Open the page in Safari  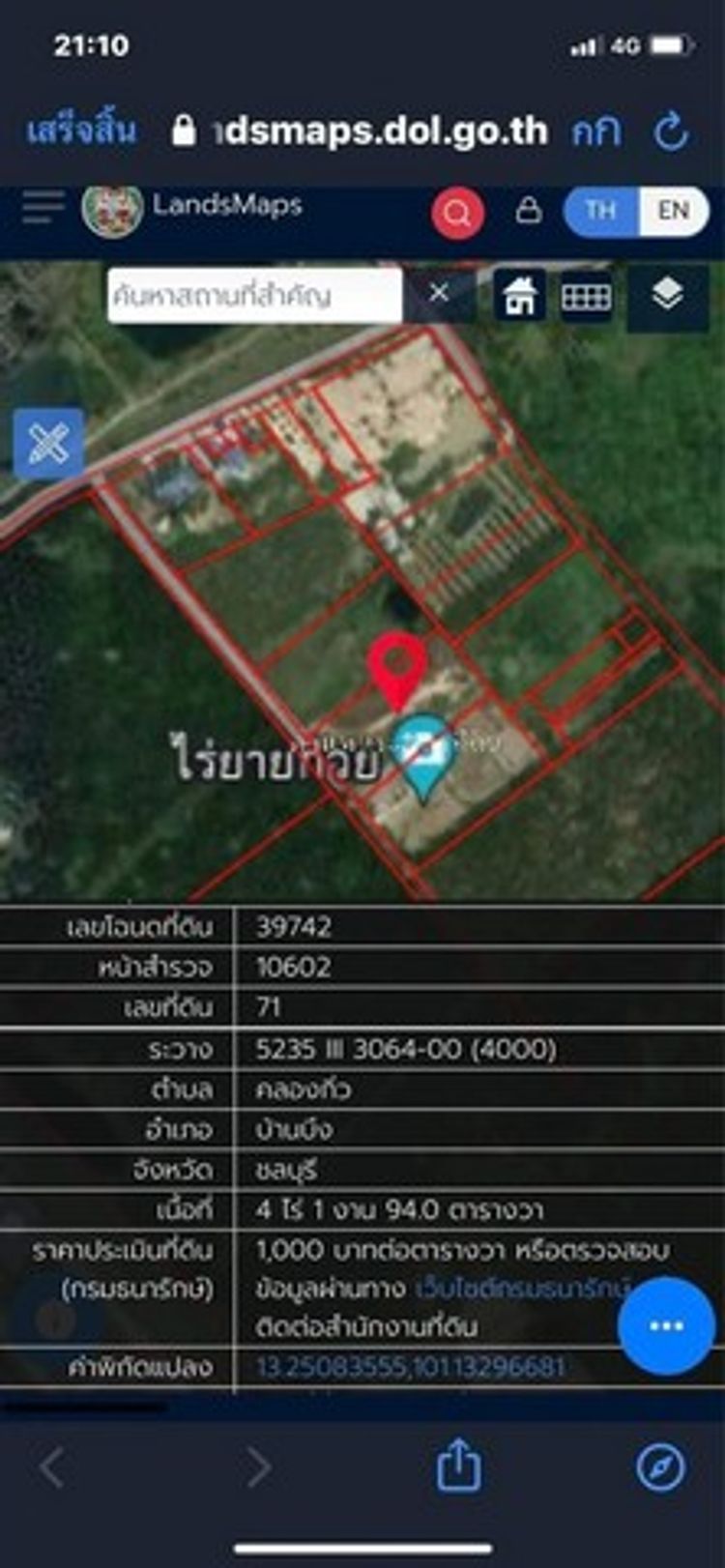pos(660,1467)
